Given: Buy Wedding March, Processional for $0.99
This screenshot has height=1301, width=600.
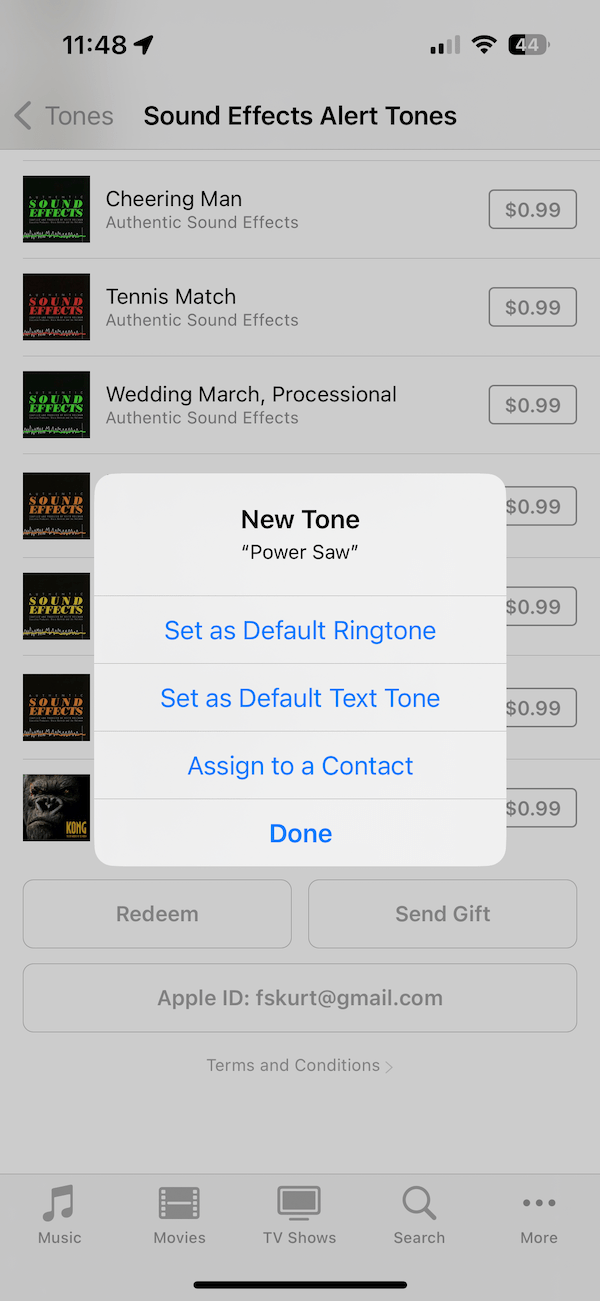Looking at the screenshot, I should pos(532,405).
